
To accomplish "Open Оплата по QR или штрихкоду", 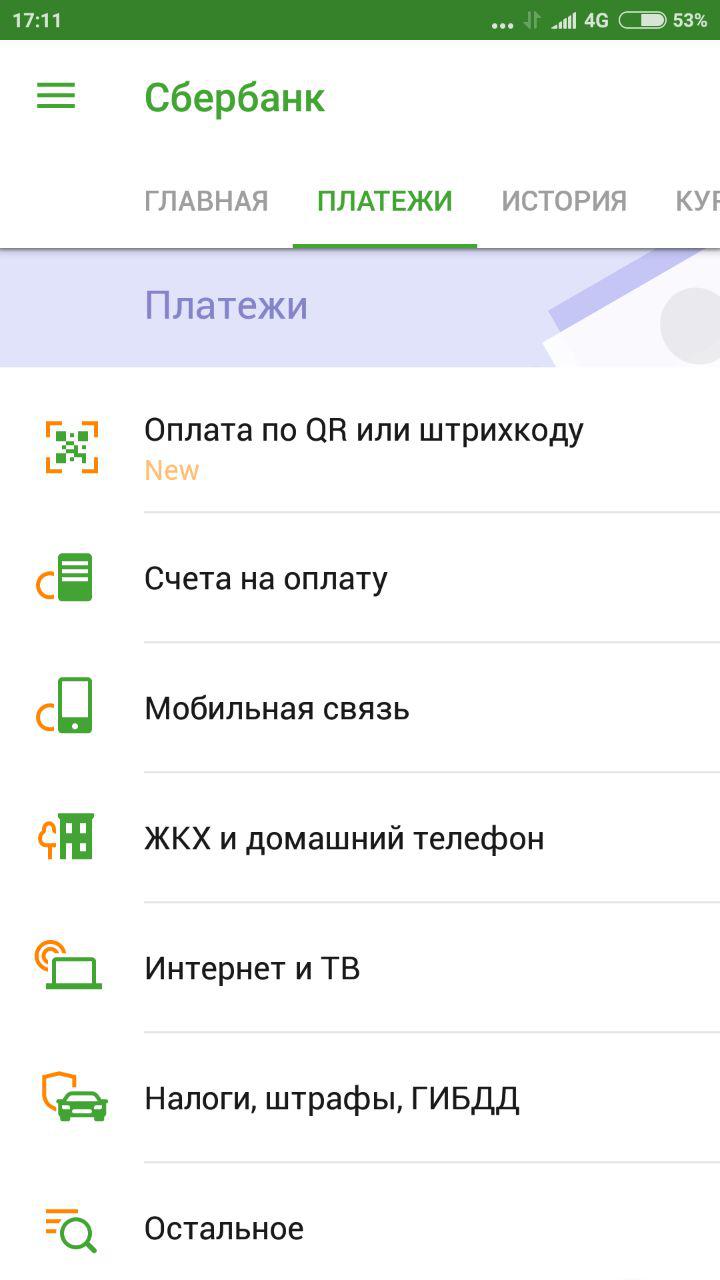I will [x=364, y=446].
